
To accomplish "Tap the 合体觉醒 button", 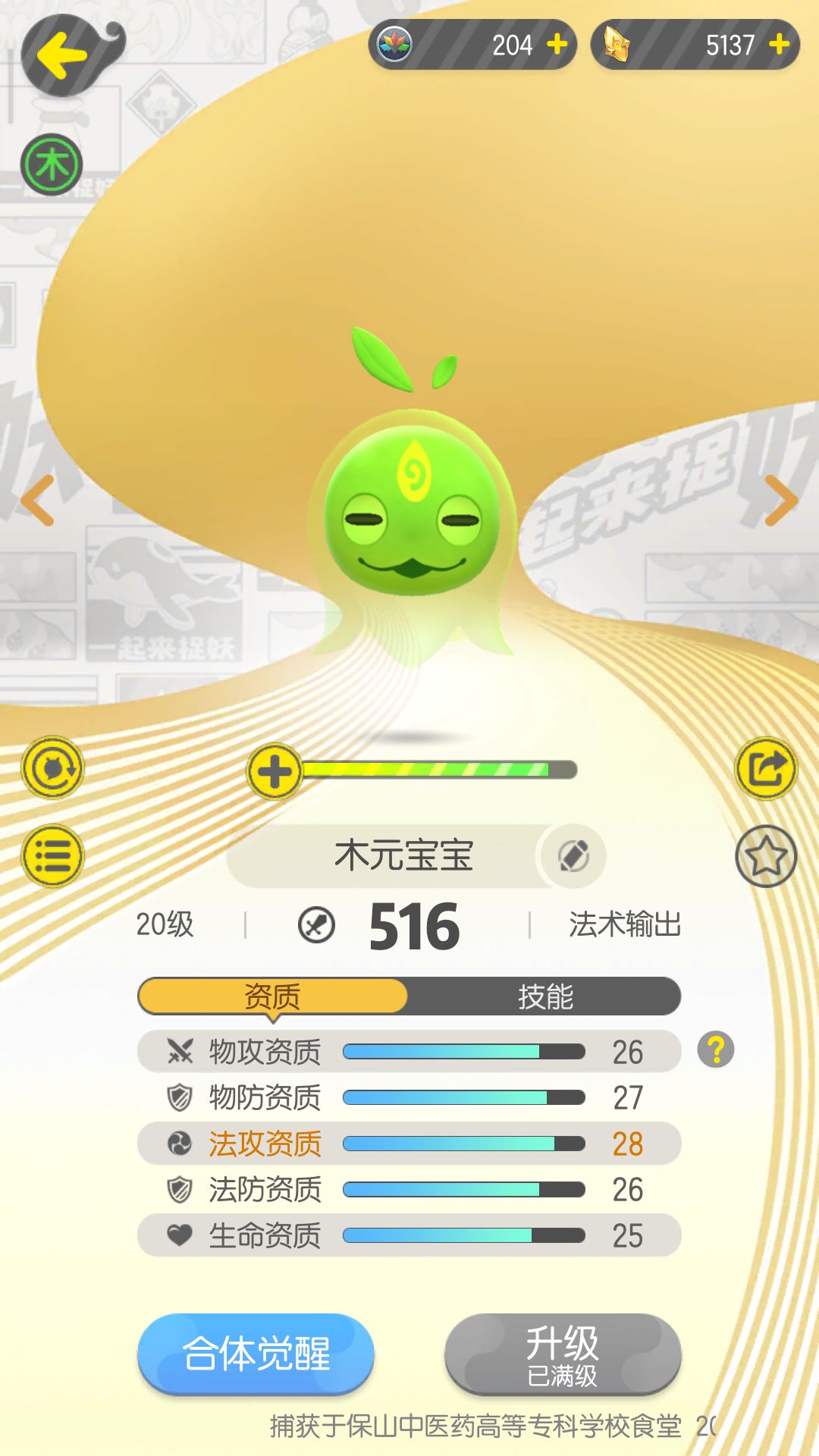I will click(256, 1354).
